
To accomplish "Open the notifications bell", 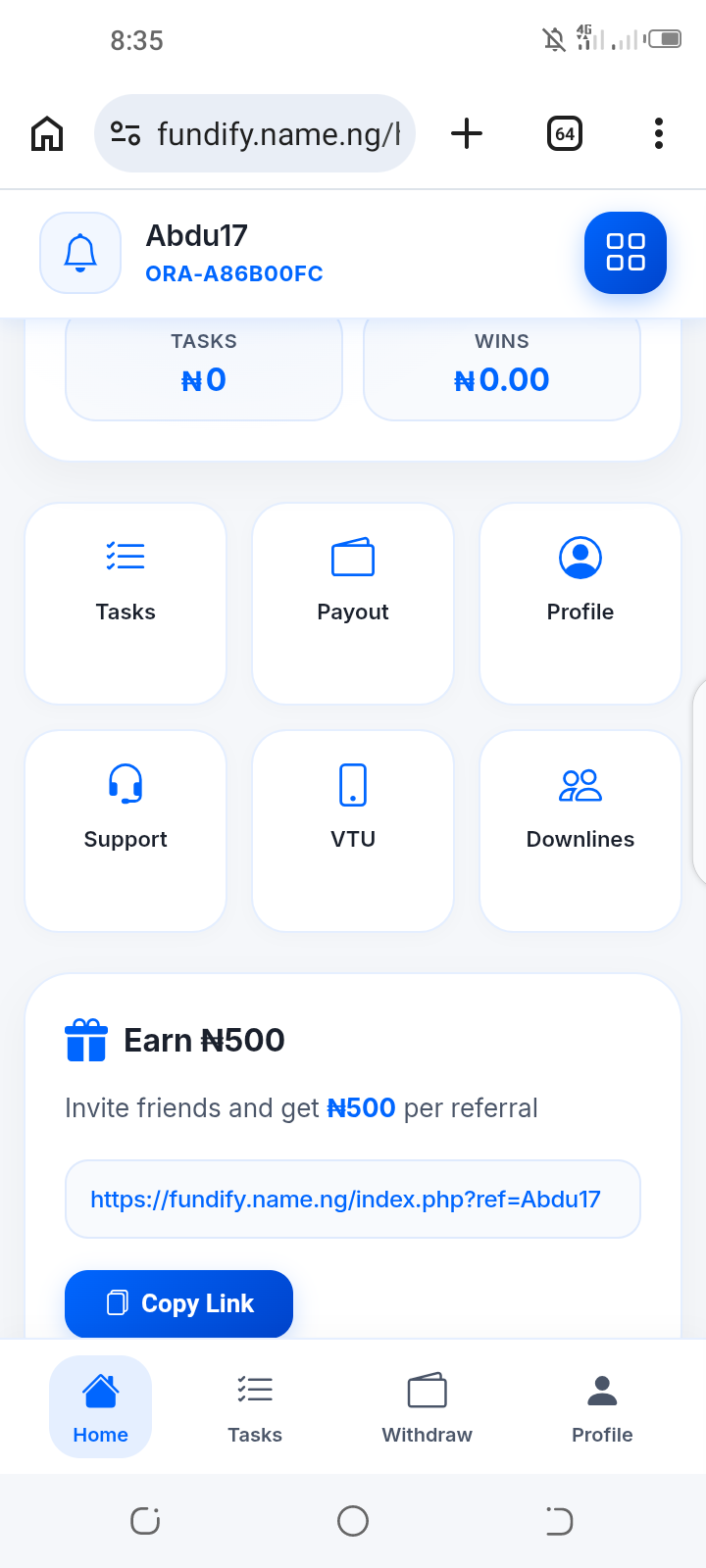I will point(80,253).
